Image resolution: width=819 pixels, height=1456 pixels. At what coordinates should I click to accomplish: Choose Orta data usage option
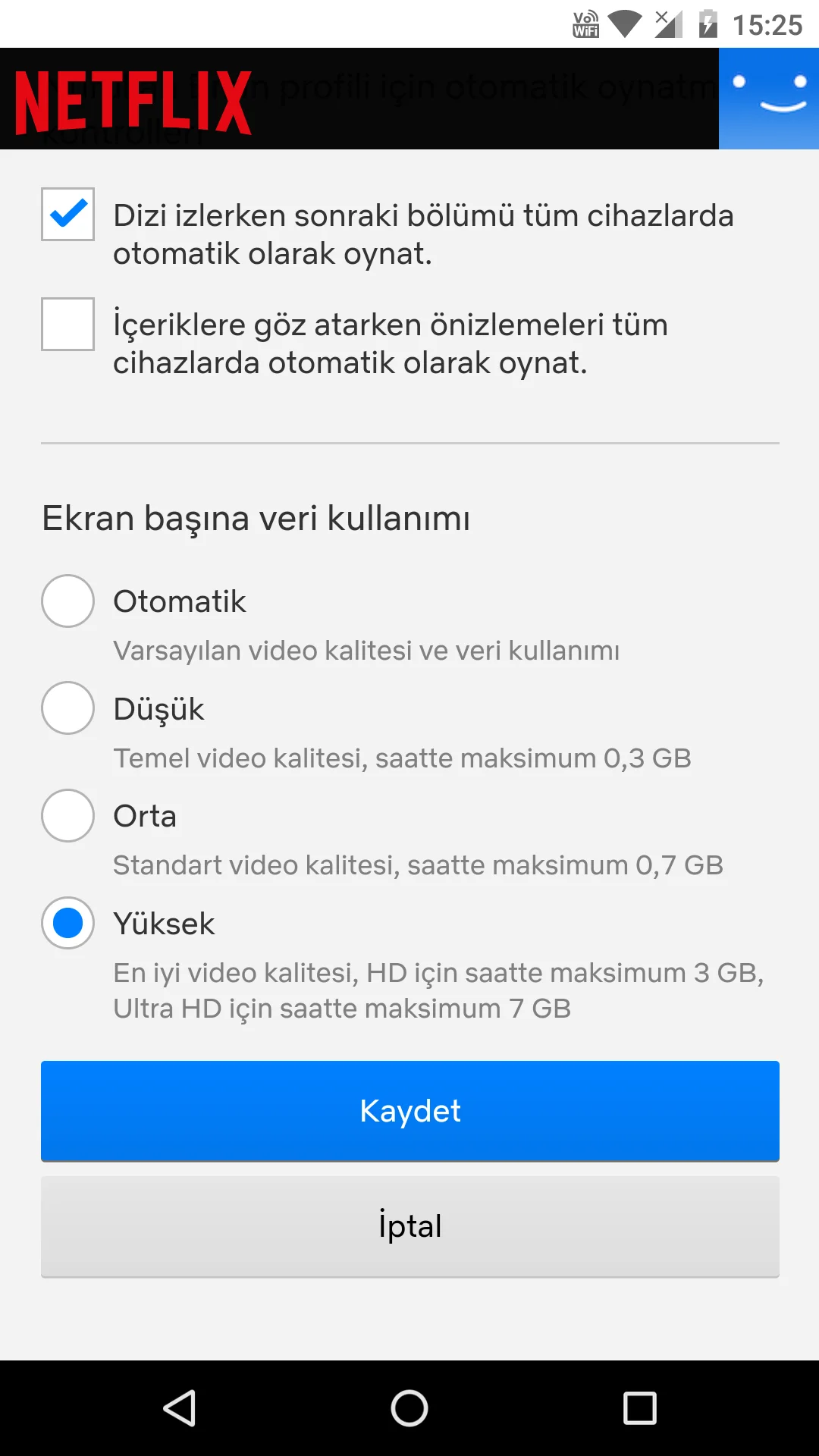coord(68,816)
